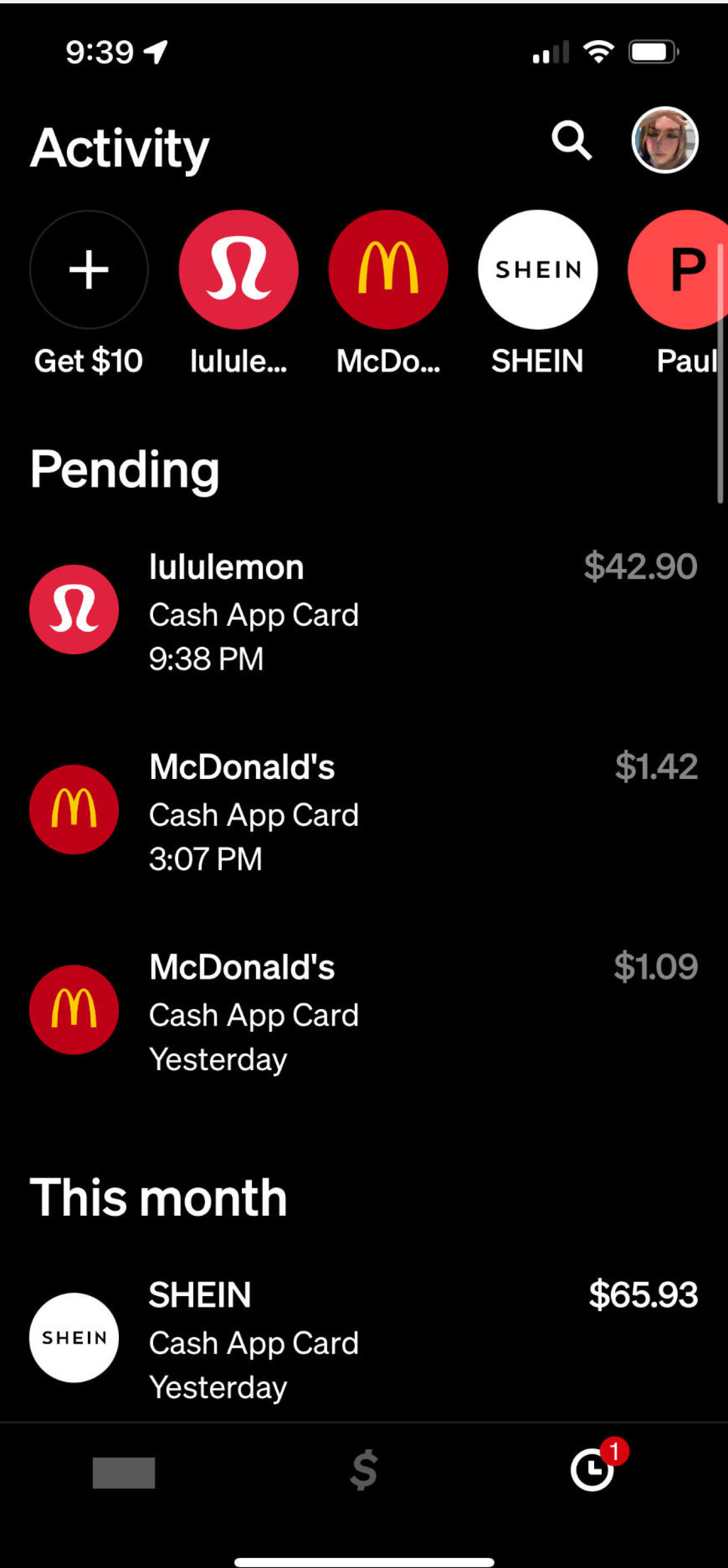Switch to the dollar payment tab
The image size is (728, 1568).
click(364, 1471)
